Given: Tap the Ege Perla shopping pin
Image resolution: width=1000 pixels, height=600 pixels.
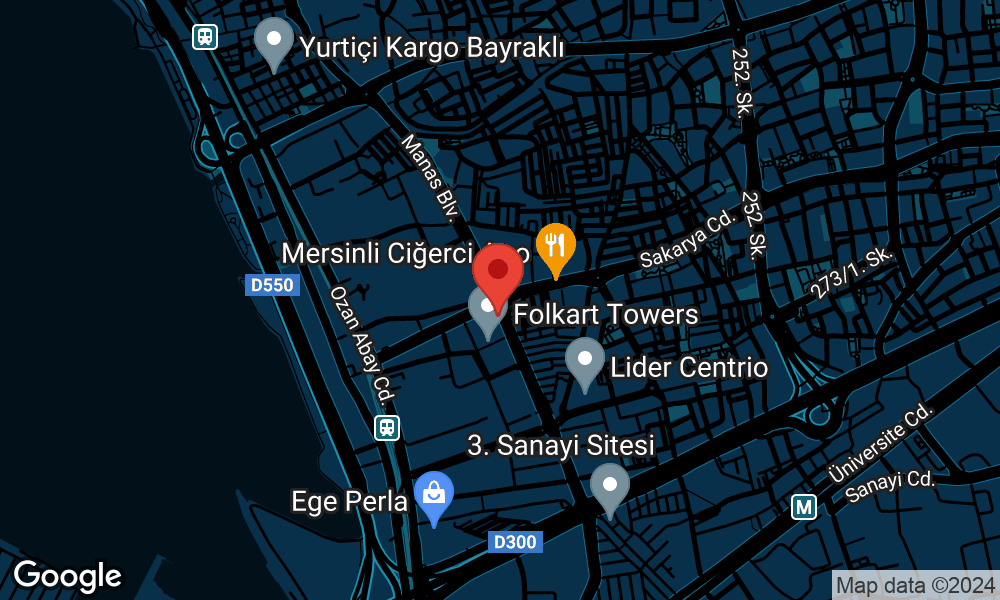Looking at the screenshot, I should click(434, 494).
